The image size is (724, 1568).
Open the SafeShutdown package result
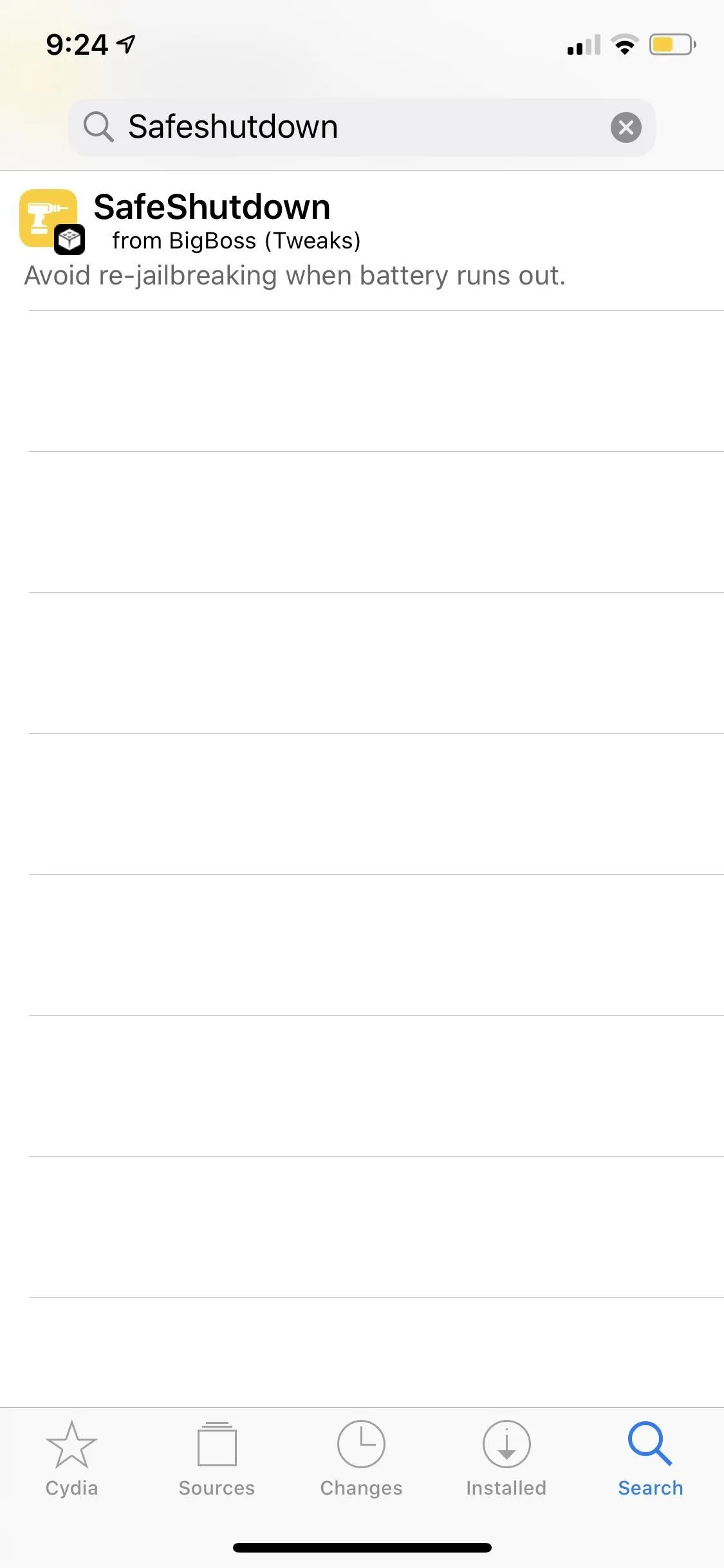click(x=362, y=241)
